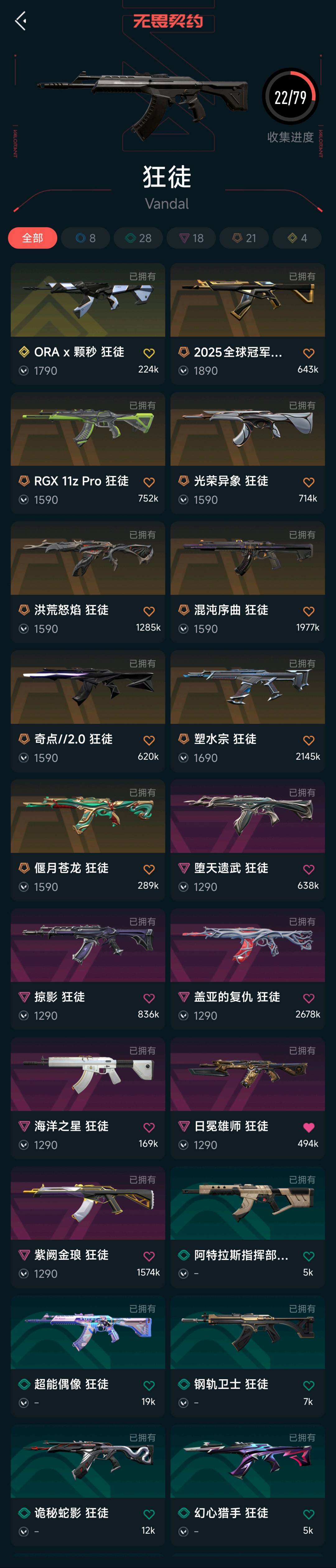Image resolution: width=336 pixels, height=1568 pixels.
Task: Filter by the tier chip showing 4
Action: click(x=297, y=238)
